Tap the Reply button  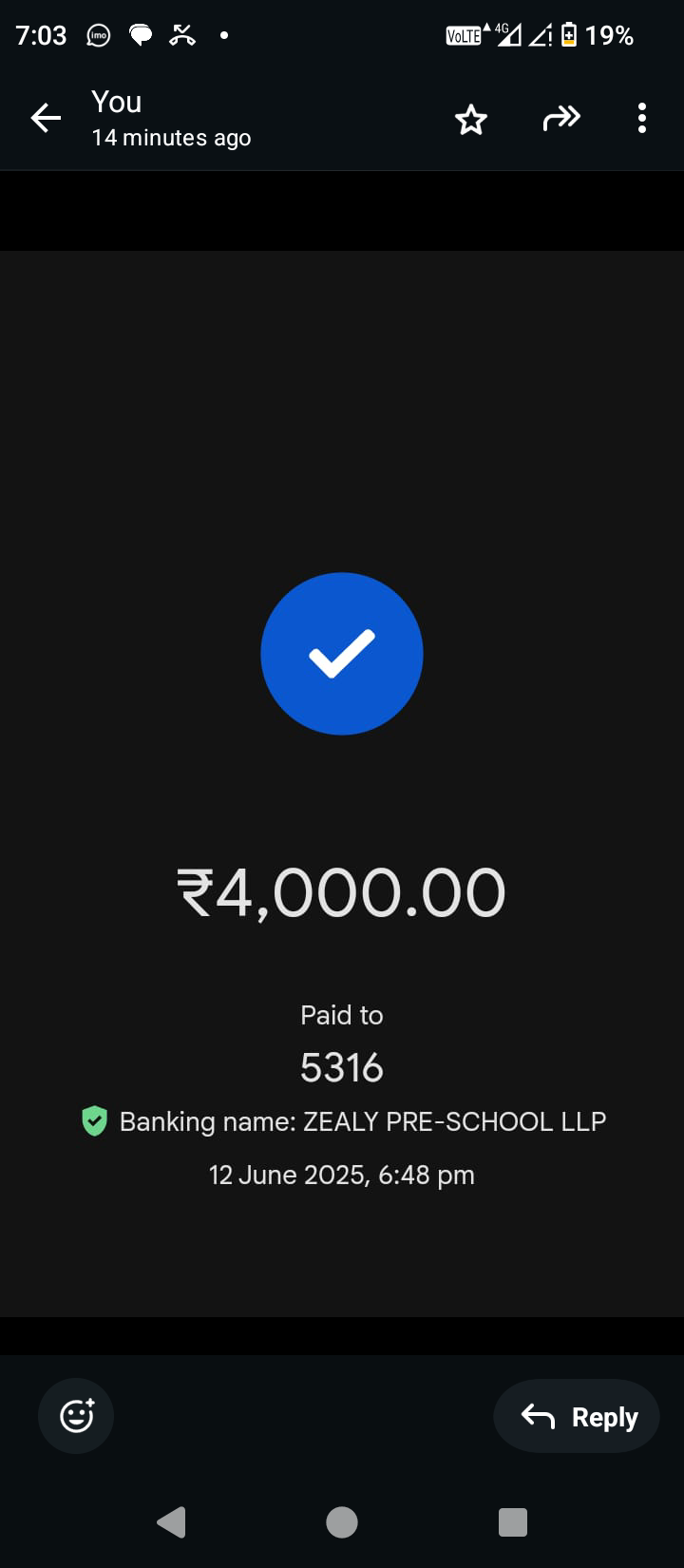[x=577, y=1417]
